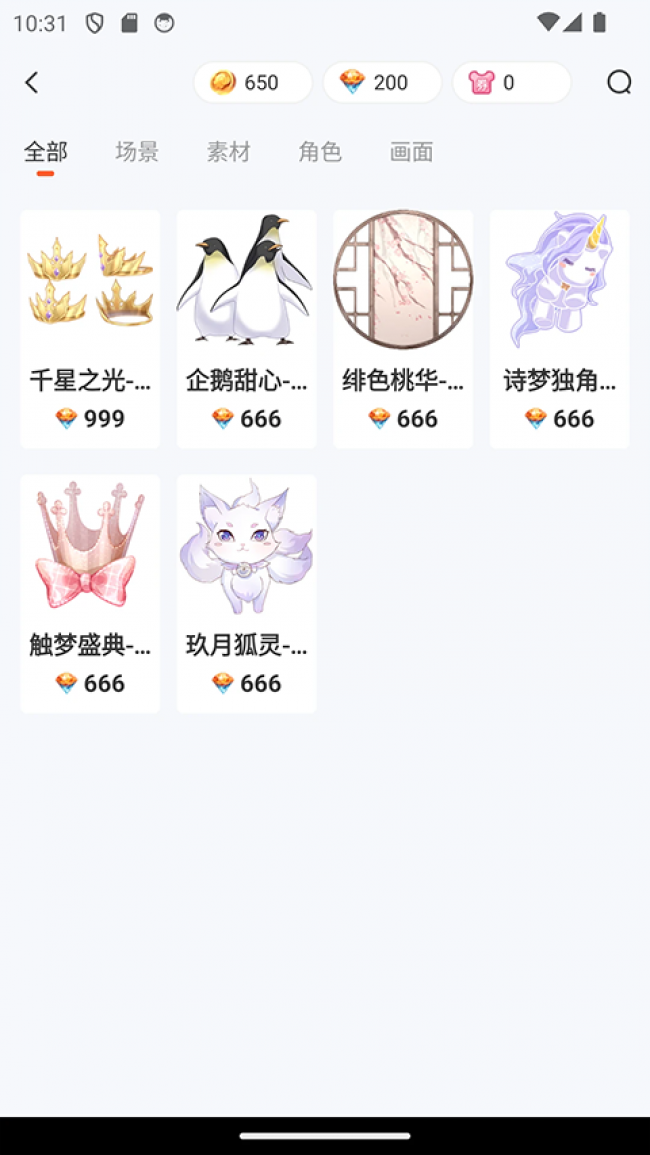Switch to the 角色 tab
Screen dimensions: 650x1155
[x=320, y=152]
